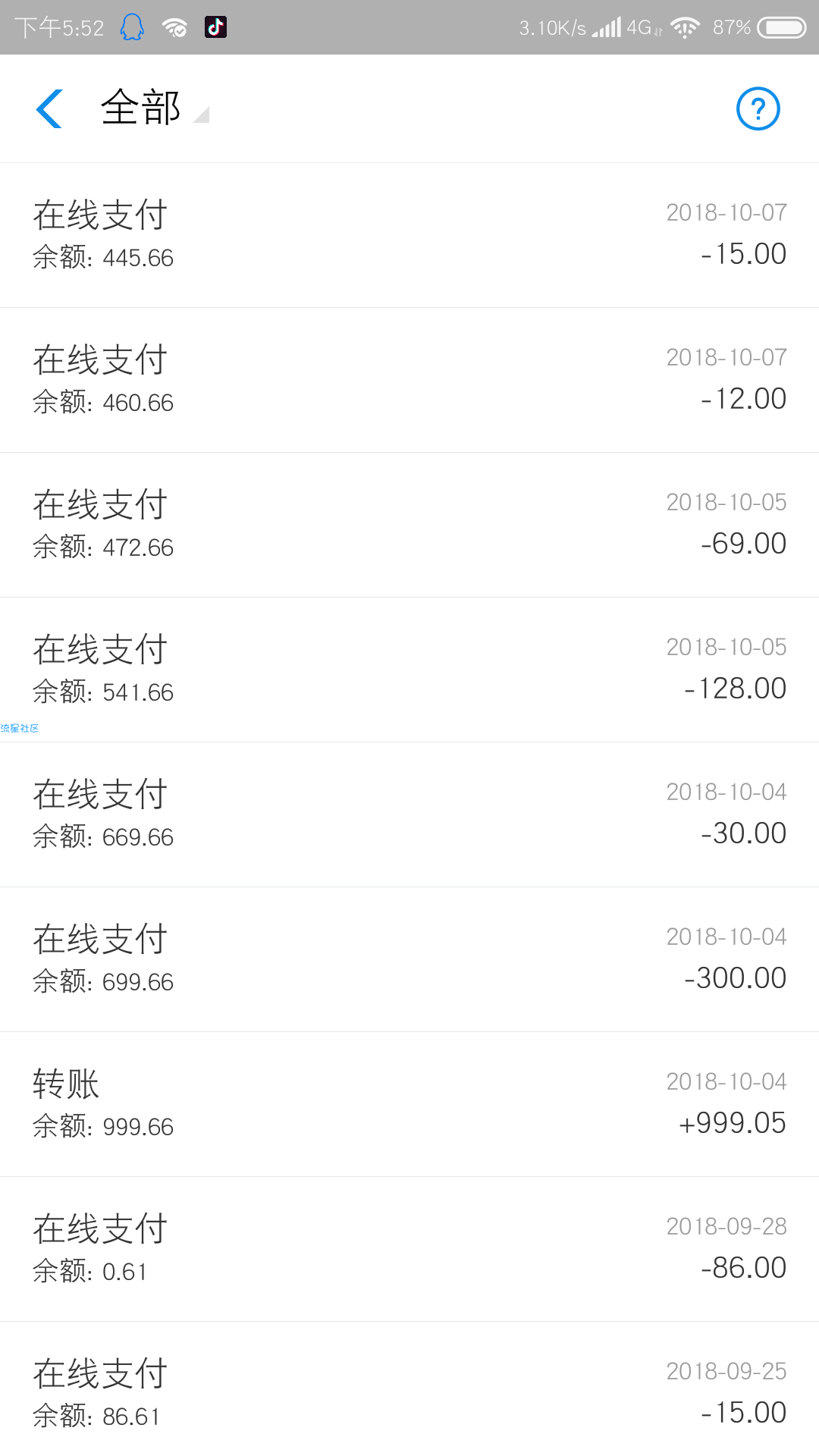The image size is (819, 1456).
Task: Select the -128.00 payment with balance 541.66
Action: [409, 670]
